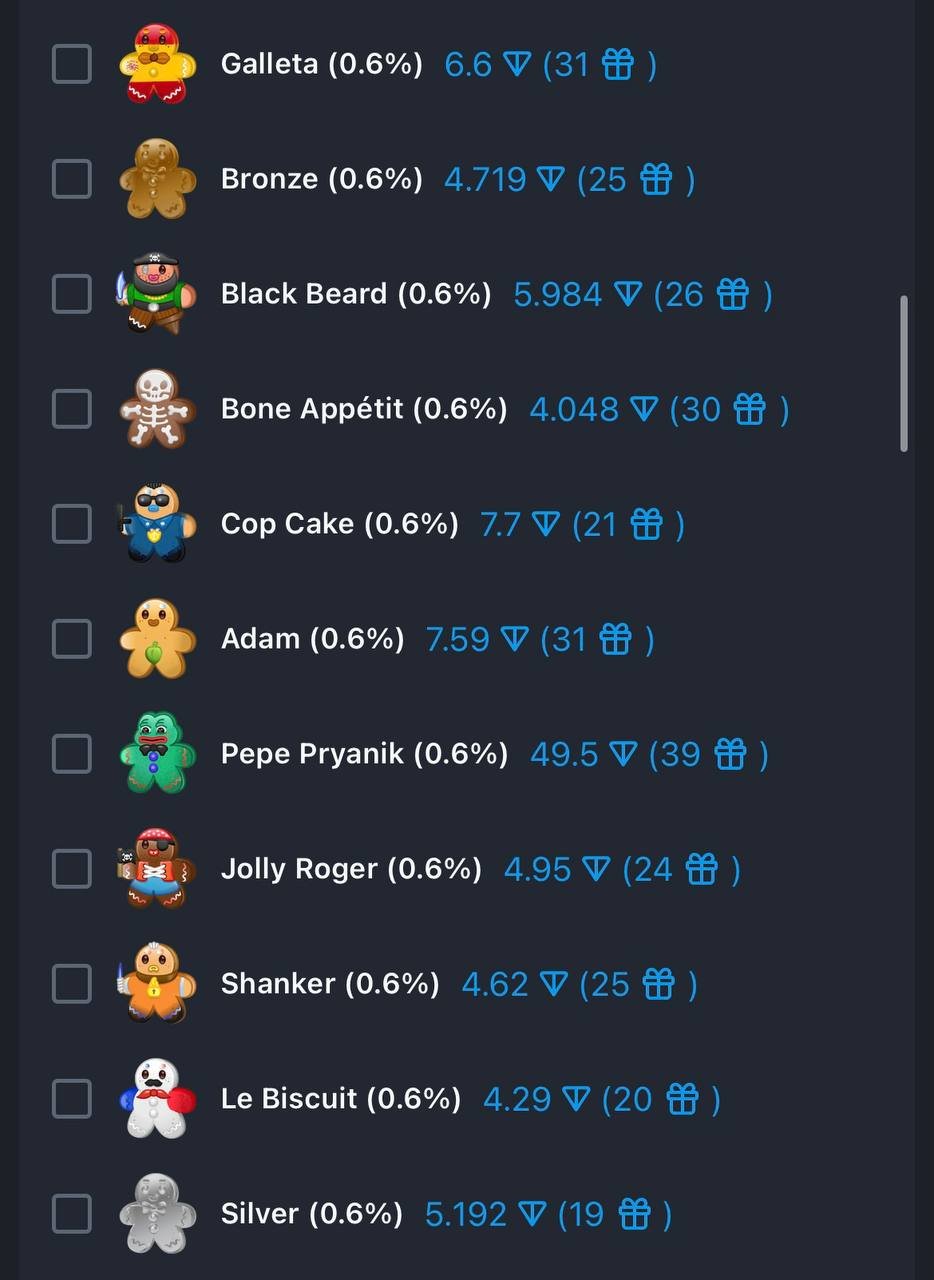Check the Pepe Pryanik checkbox
This screenshot has height=1280, width=934.
tap(72, 754)
